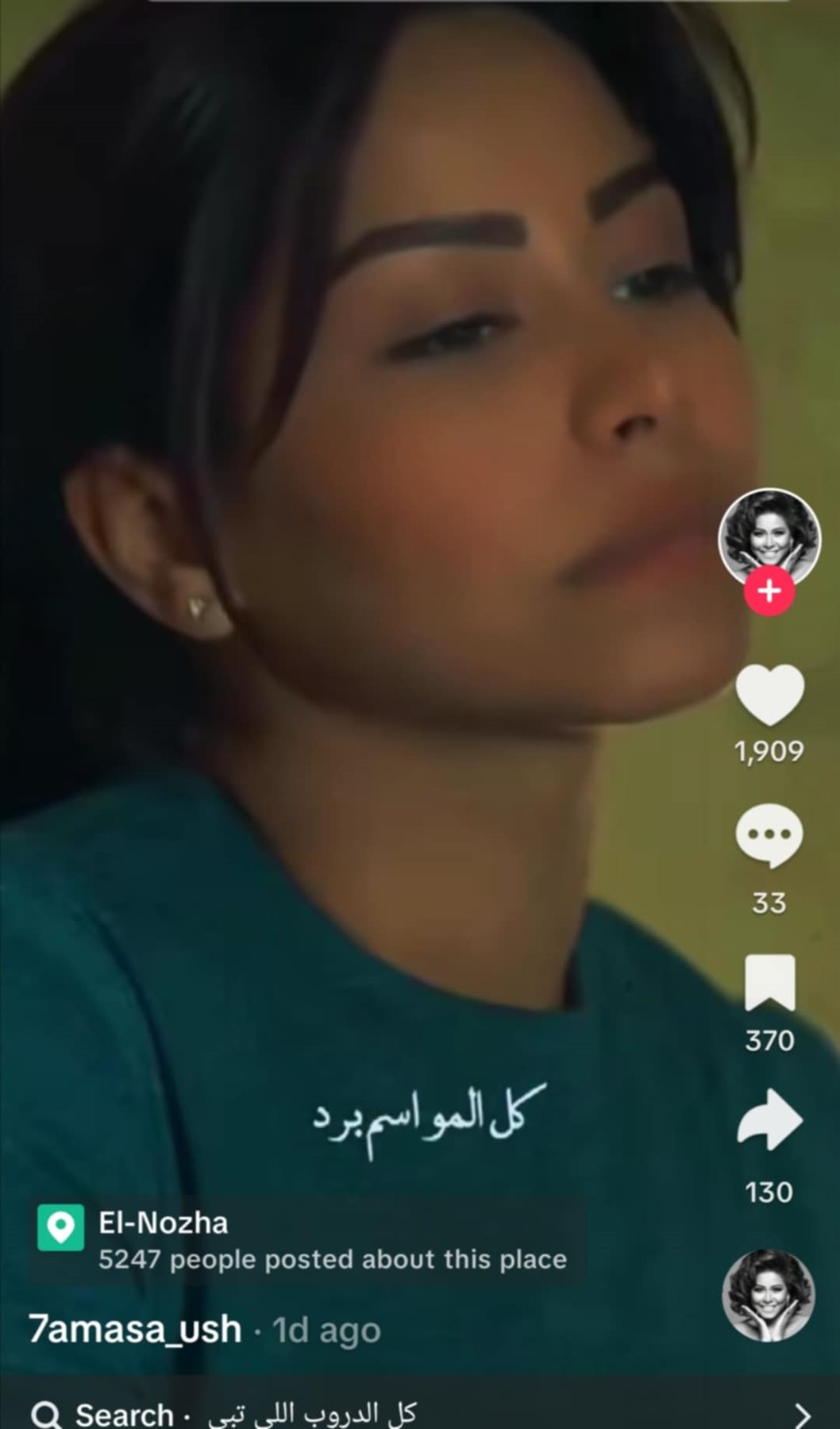This screenshot has height=1429, width=840.
Task: Open the 7amasa_ush username profile
Action: [x=135, y=1329]
